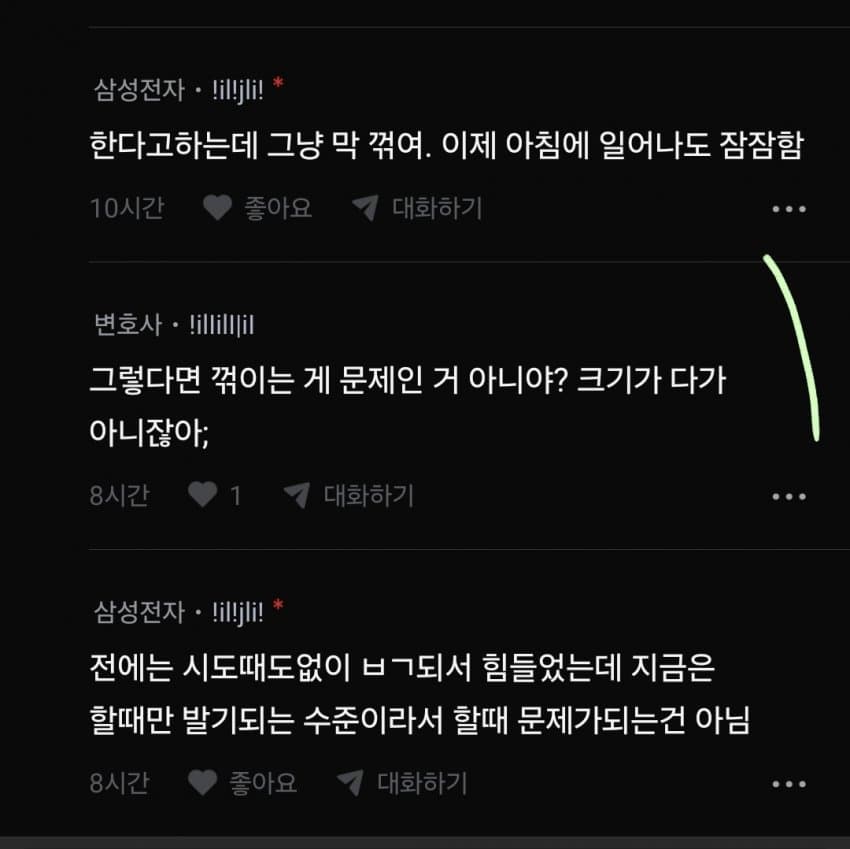This screenshot has width=850, height=849.
Task: Tap 대화하기 under the last 삼성전자 comment
Action: coord(402,783)
